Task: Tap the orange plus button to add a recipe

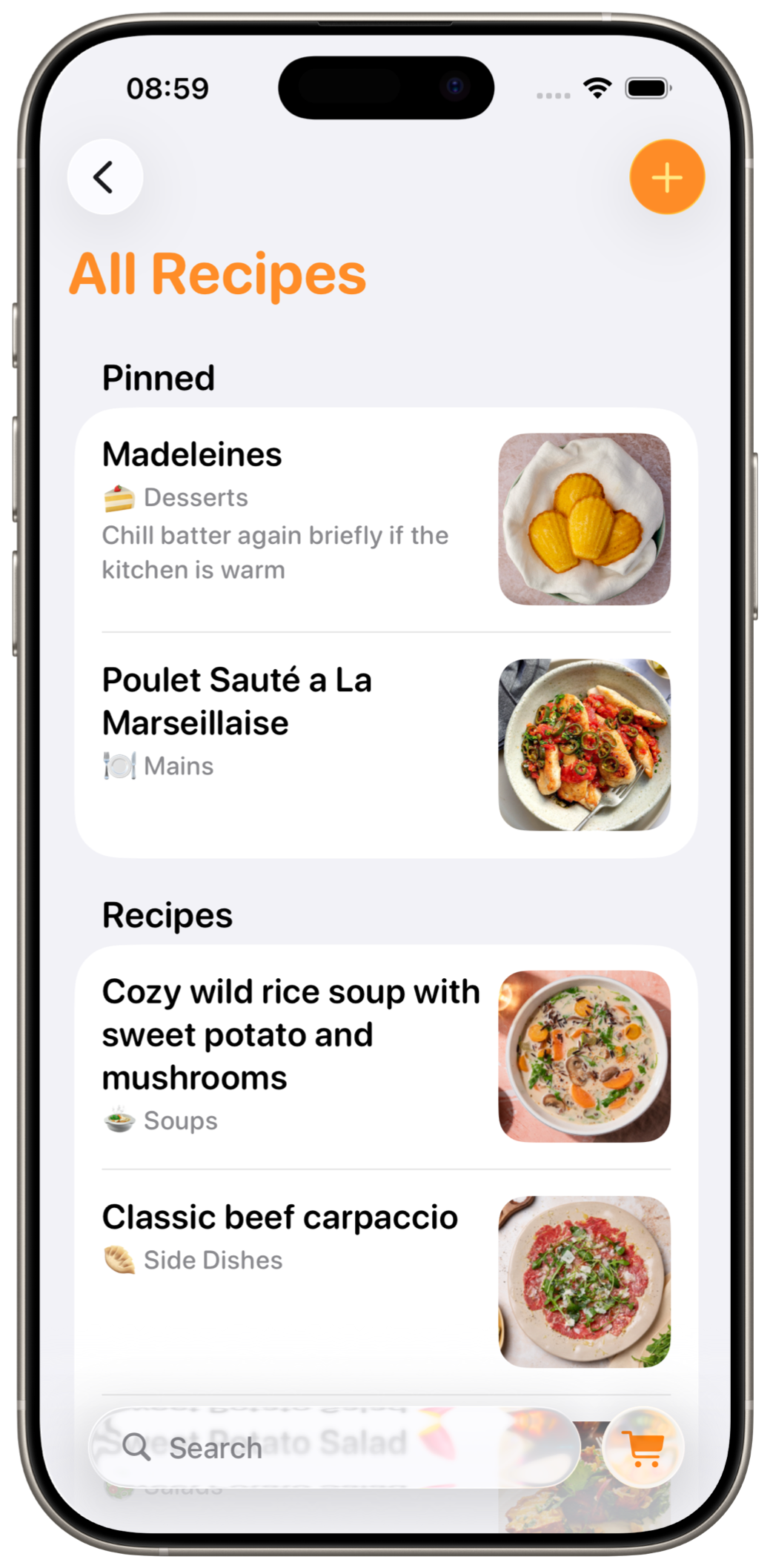Action: 666,177
